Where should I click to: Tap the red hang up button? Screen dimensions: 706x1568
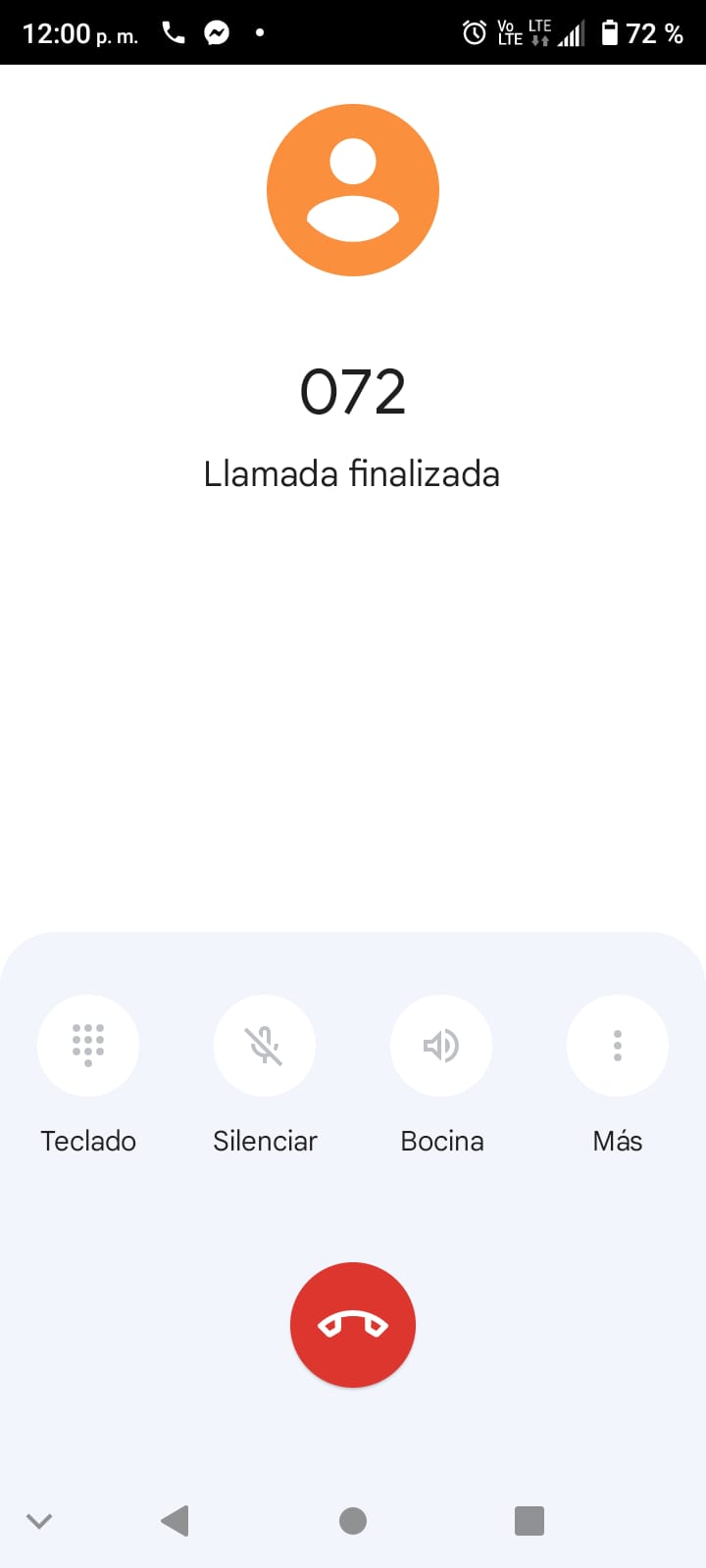click(x=353, y=1325)
